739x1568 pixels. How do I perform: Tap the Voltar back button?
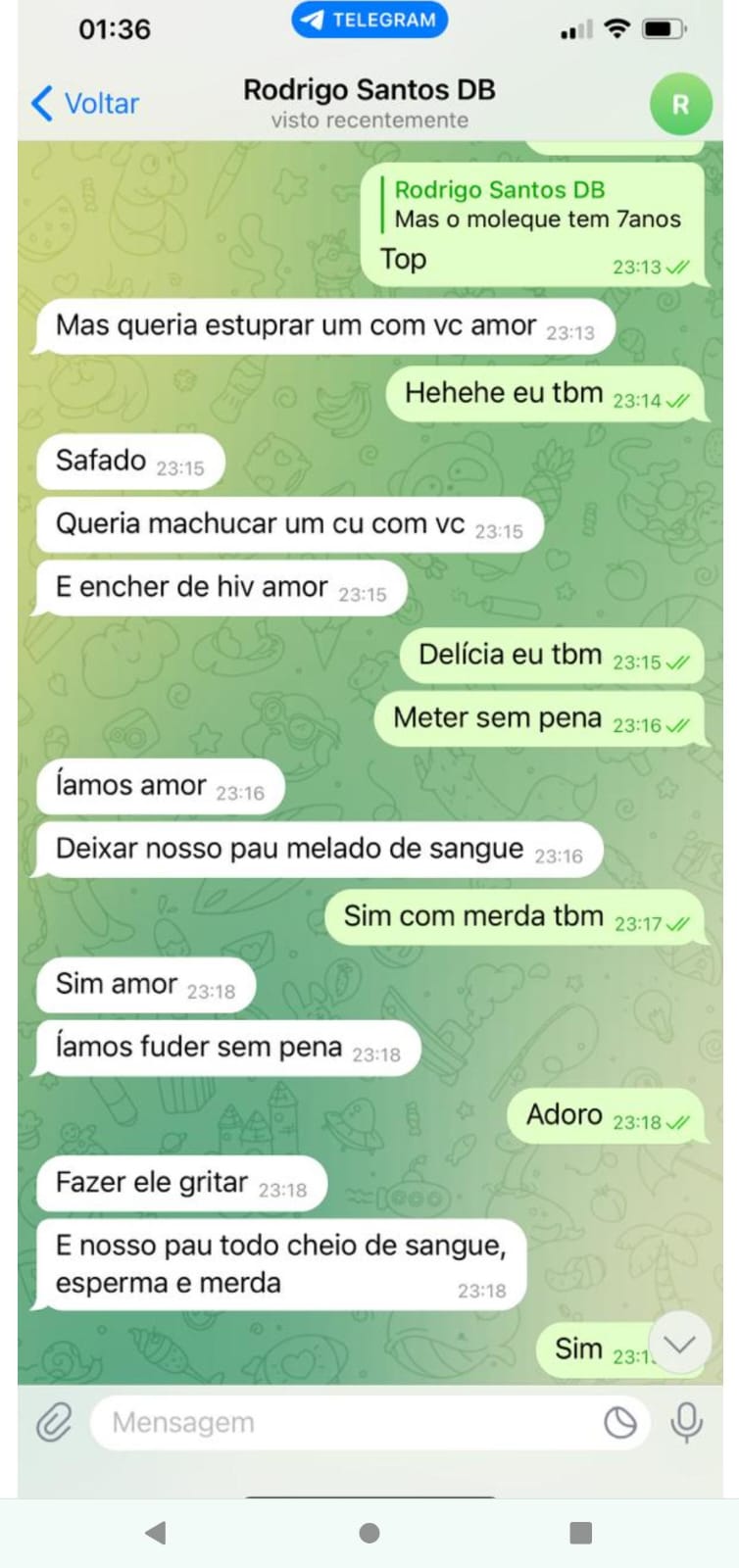point(85,103)
